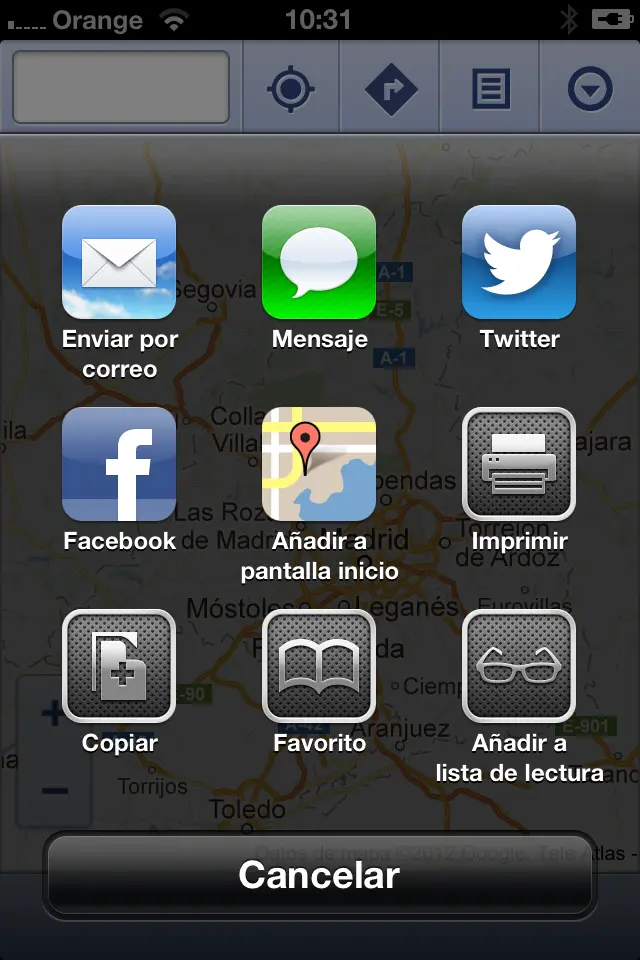Share the location through Mensaje
Viewport: 640px width, 960px height.
pos(319,263)
